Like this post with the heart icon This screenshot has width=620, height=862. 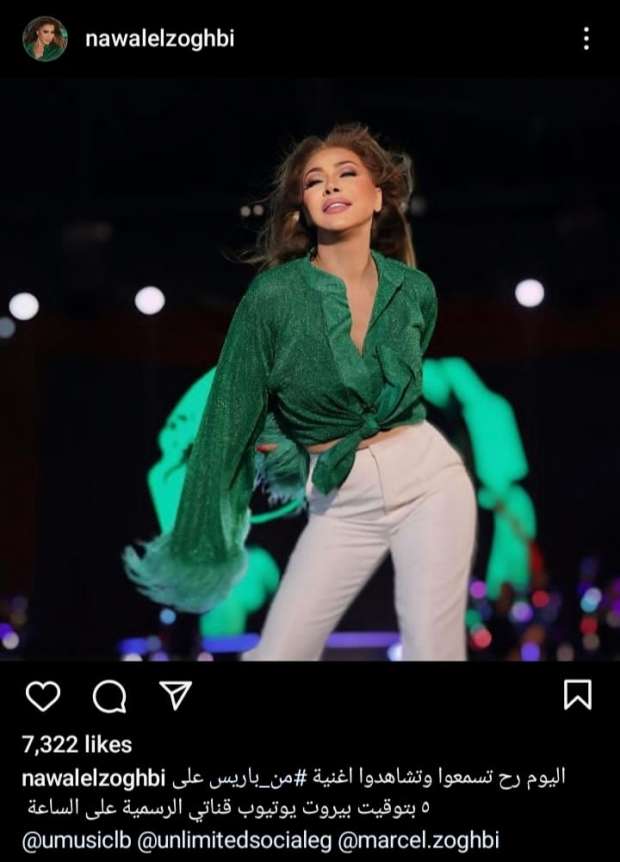(42, 696)
